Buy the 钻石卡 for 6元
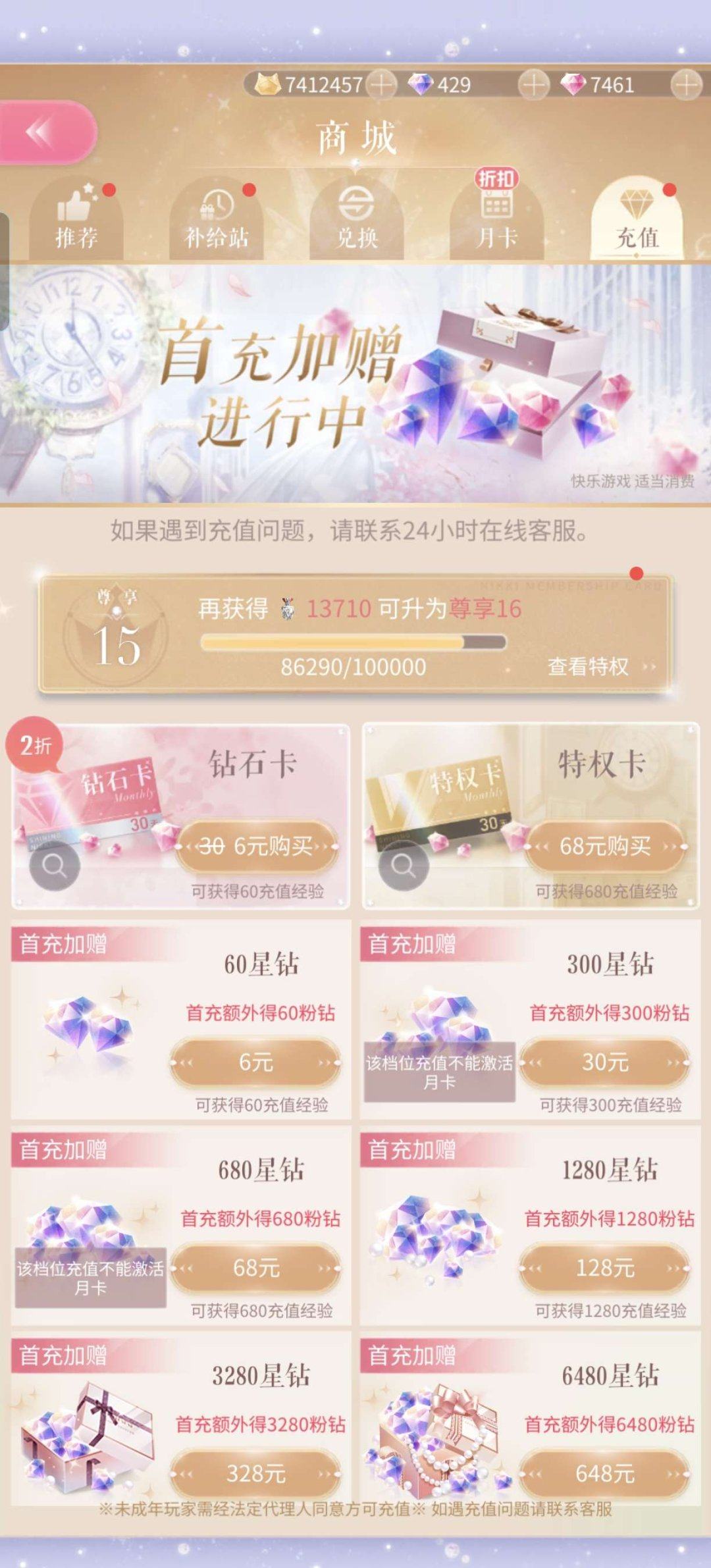The width and height of the screenshot is (711, 1568). (257, 846)
